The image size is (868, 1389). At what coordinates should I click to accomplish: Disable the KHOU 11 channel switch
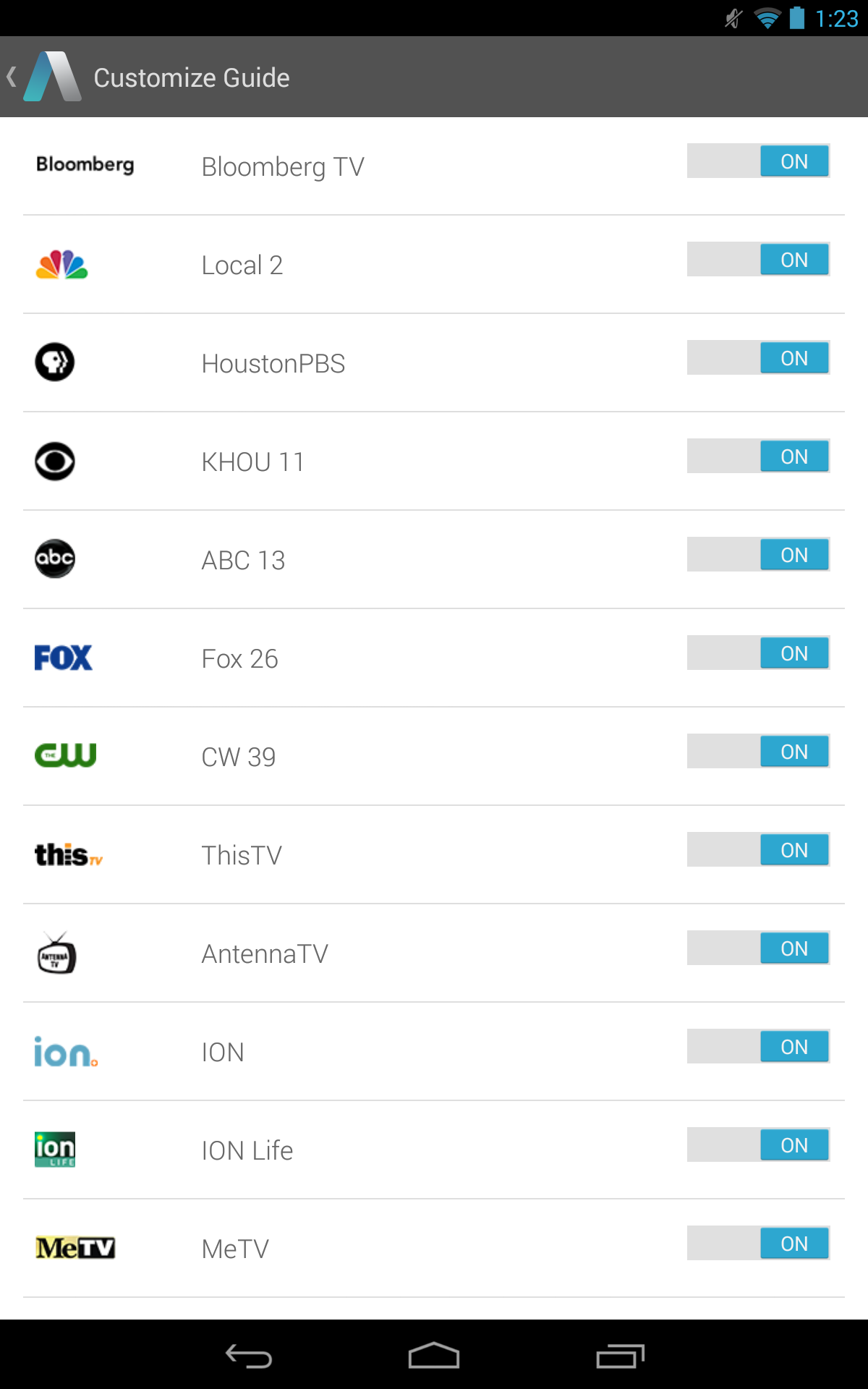tap(757, 456)
